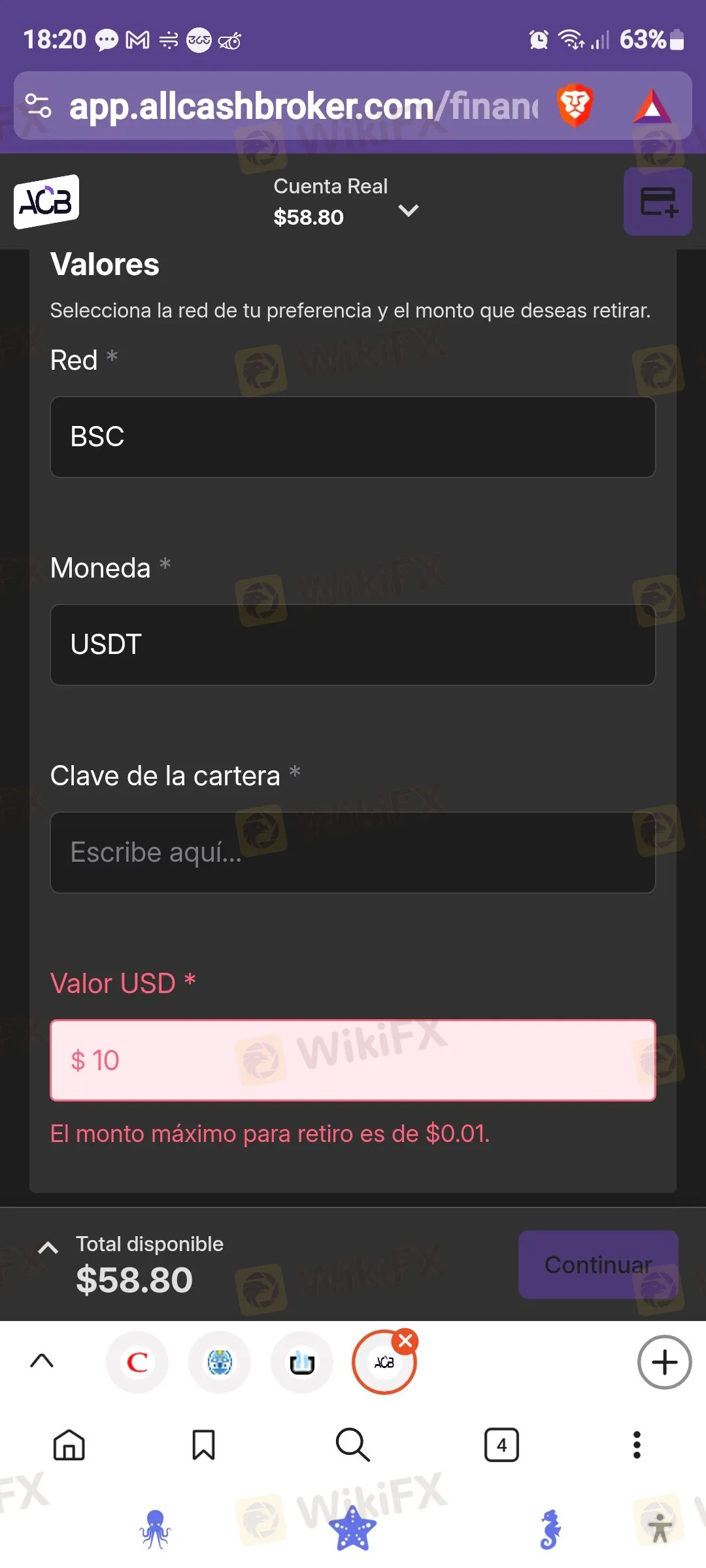Open Brave Shields lion icon
Image resolution: width=706 pixels, height=1568 pixels.
(x=574, y=106)
